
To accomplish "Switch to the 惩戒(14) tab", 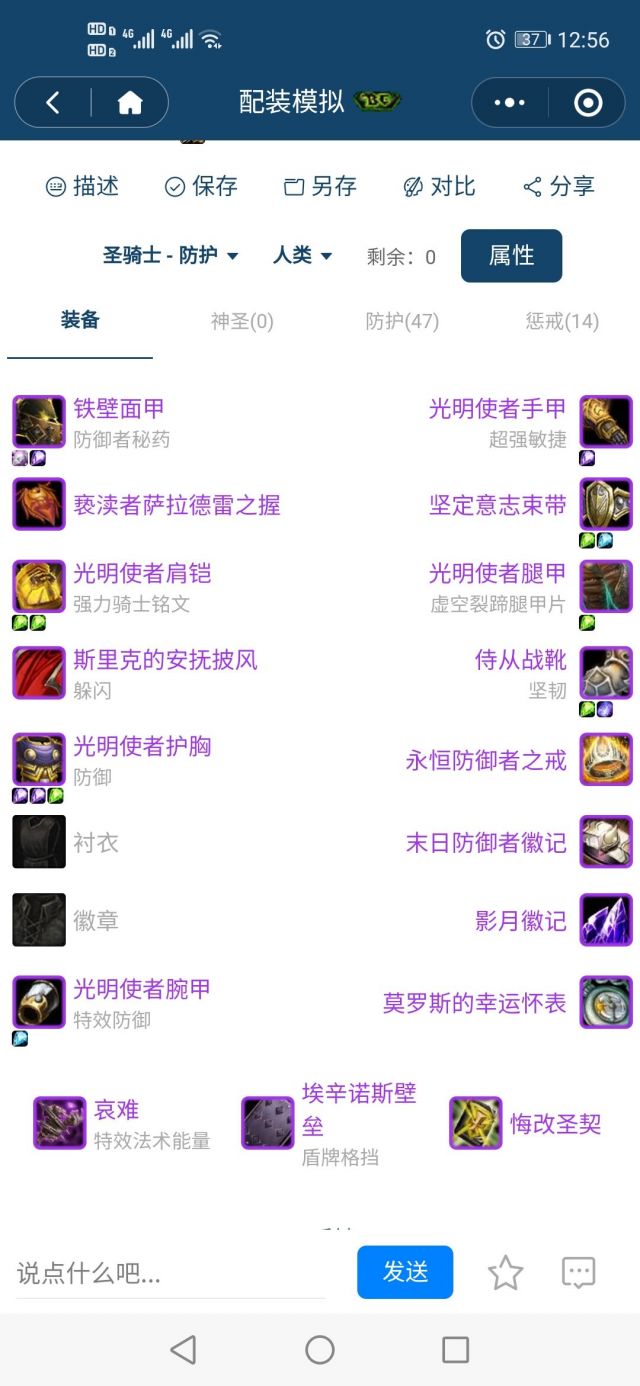I will click(x=562, y=321).
